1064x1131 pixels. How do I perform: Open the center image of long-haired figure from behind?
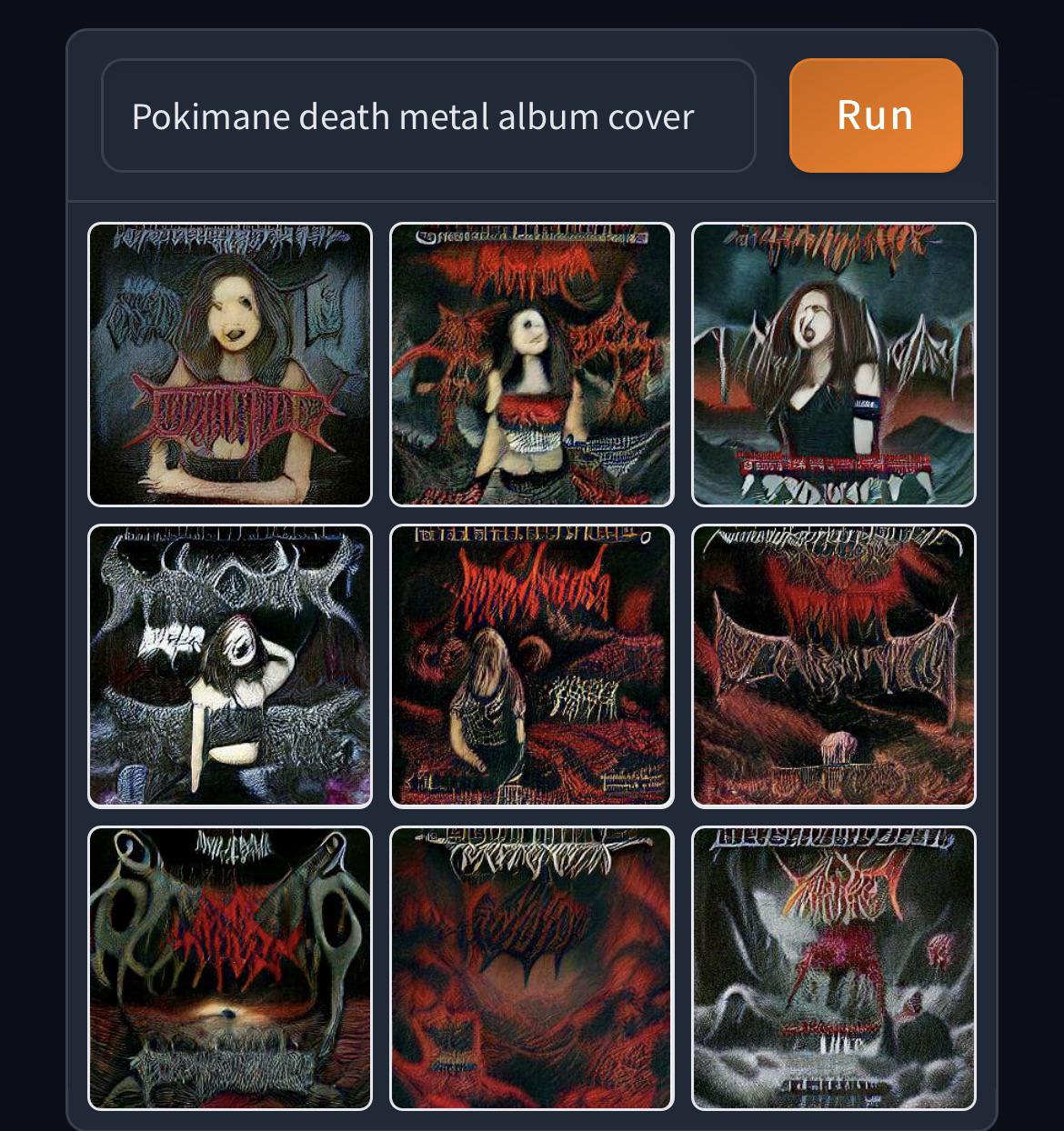pyautogui.click(x=532, y=666)
